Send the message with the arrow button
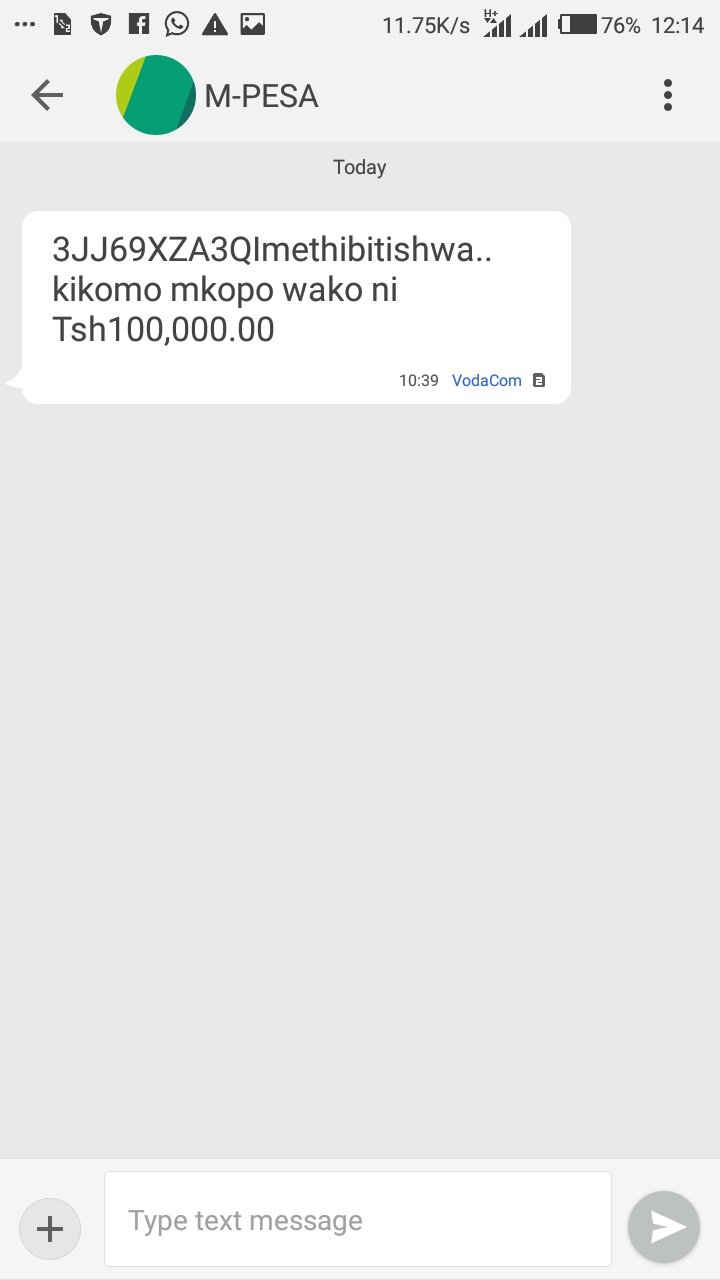720x1280 pixels. [664, 1228]
